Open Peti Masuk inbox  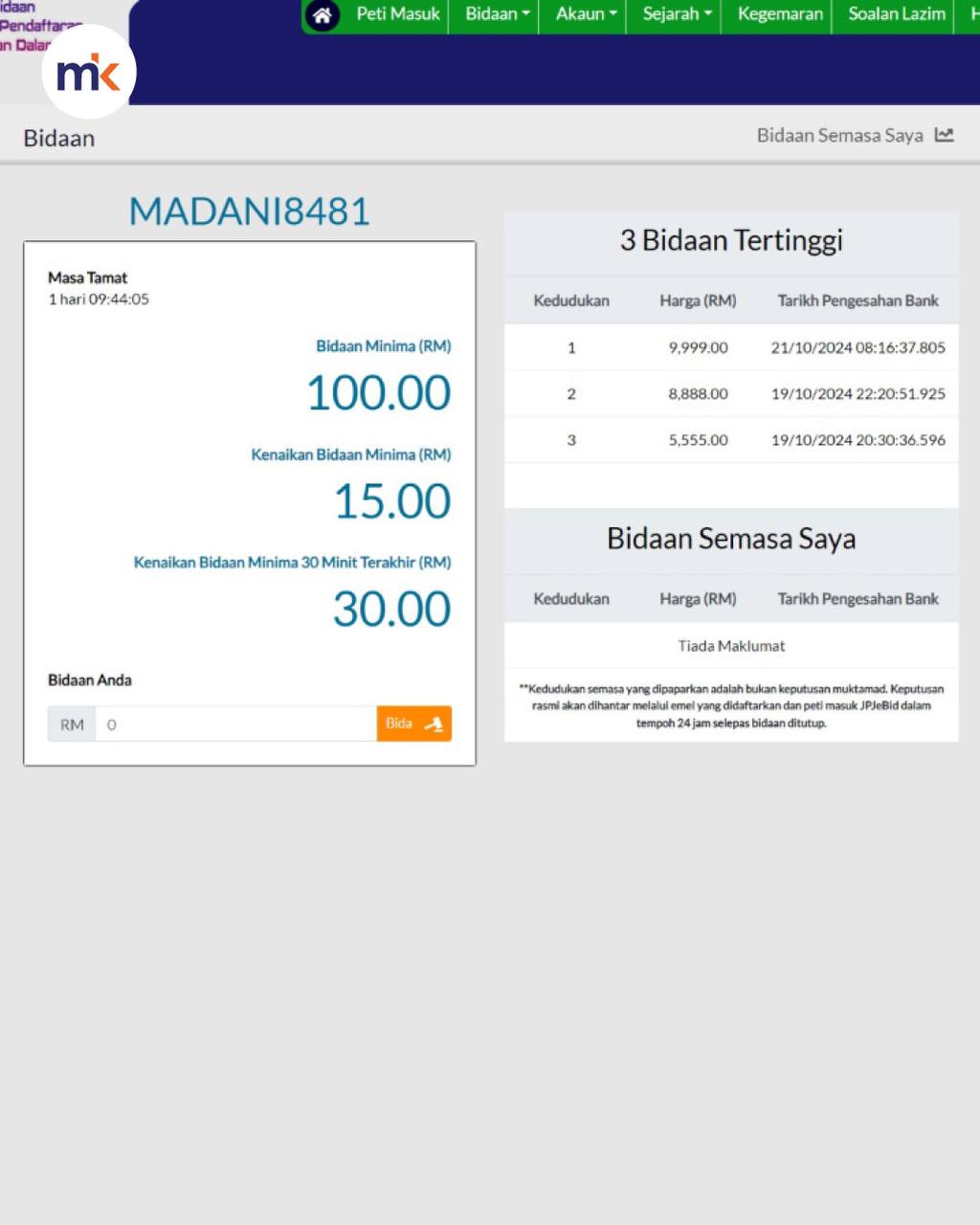point(398,14)
